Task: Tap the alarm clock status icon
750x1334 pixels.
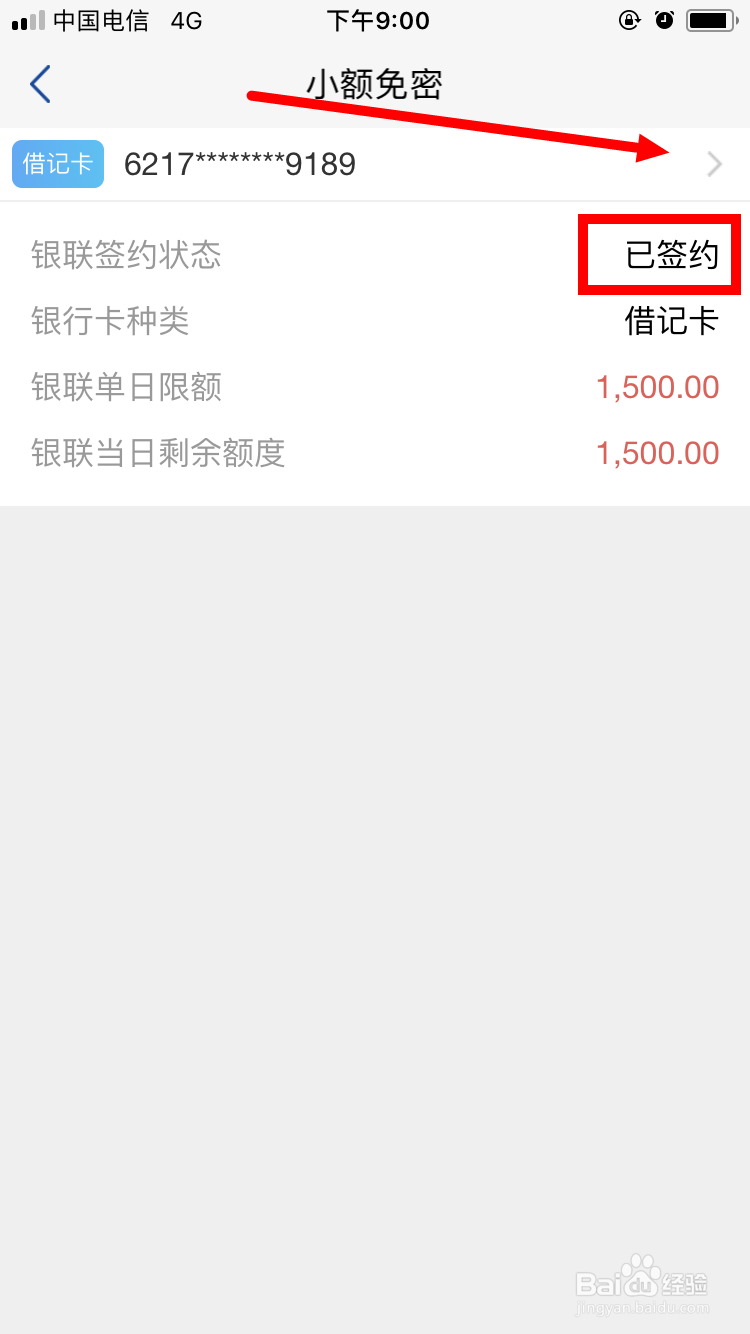Action: pyautogui.click(x=665, y=18)
